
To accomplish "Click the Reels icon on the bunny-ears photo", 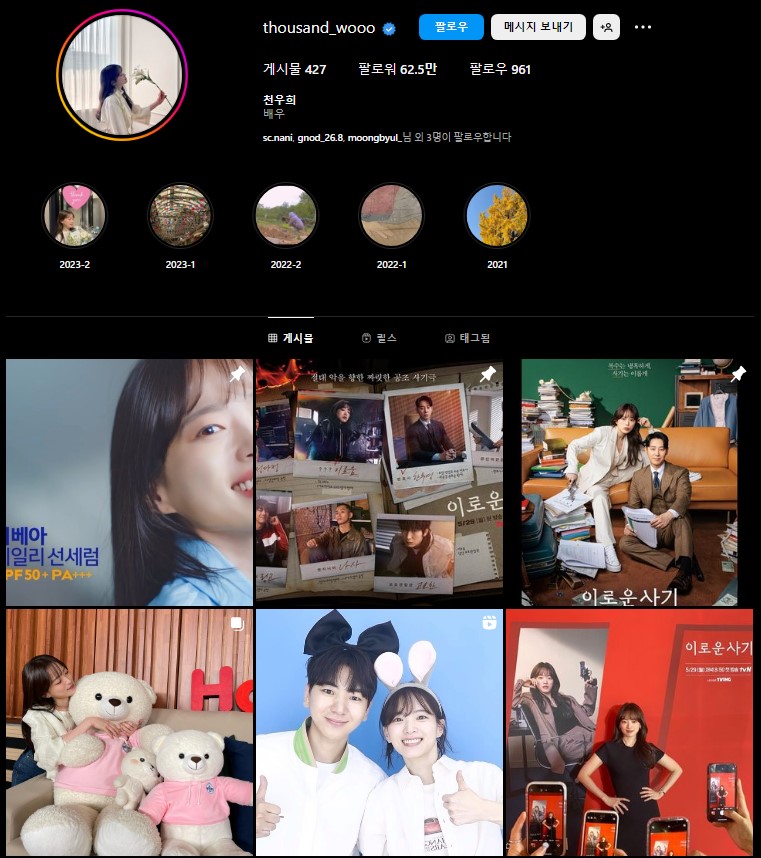I will click(488, 623).
